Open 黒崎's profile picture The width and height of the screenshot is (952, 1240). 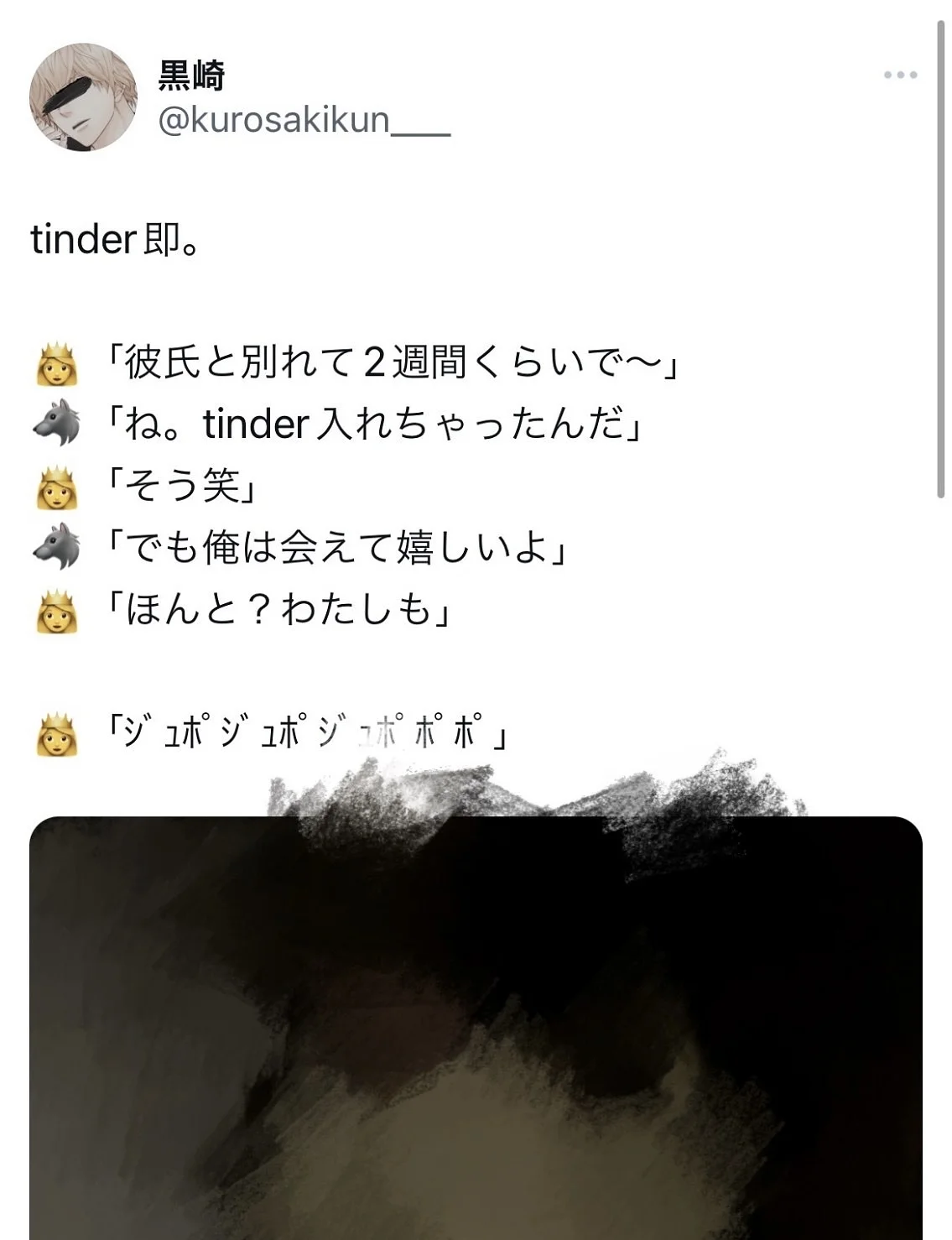tap(83, 97)
